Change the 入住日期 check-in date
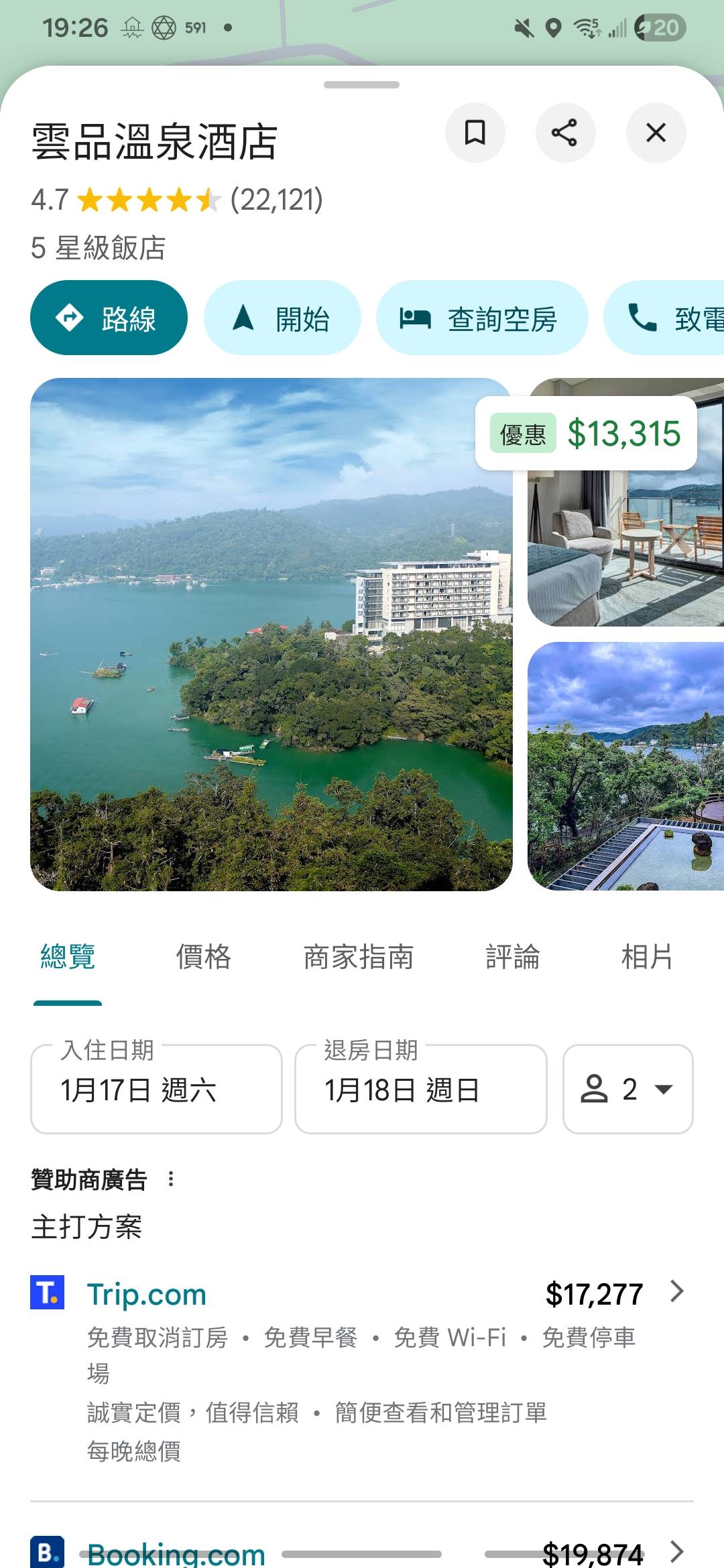The image size is (724, 1568). click(x=156, y=1089)
